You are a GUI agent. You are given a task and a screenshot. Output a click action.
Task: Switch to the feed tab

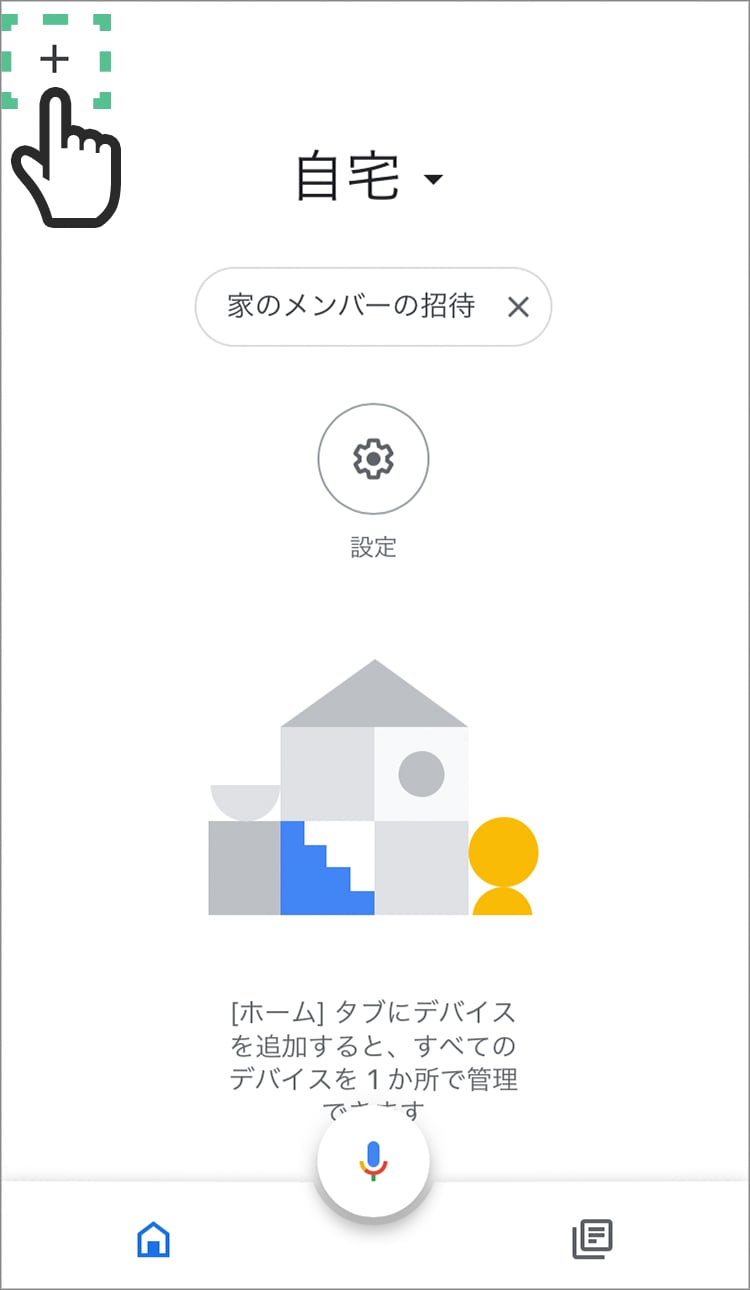point(592,1240)
